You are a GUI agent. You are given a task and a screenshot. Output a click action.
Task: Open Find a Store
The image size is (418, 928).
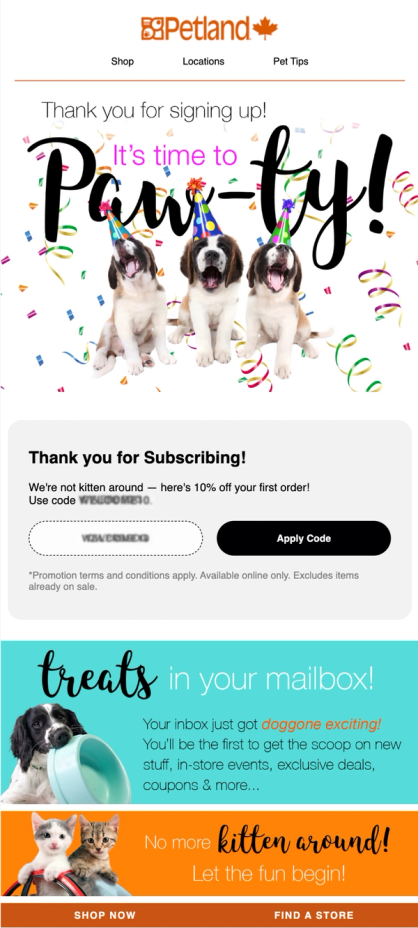pos(314,915)
